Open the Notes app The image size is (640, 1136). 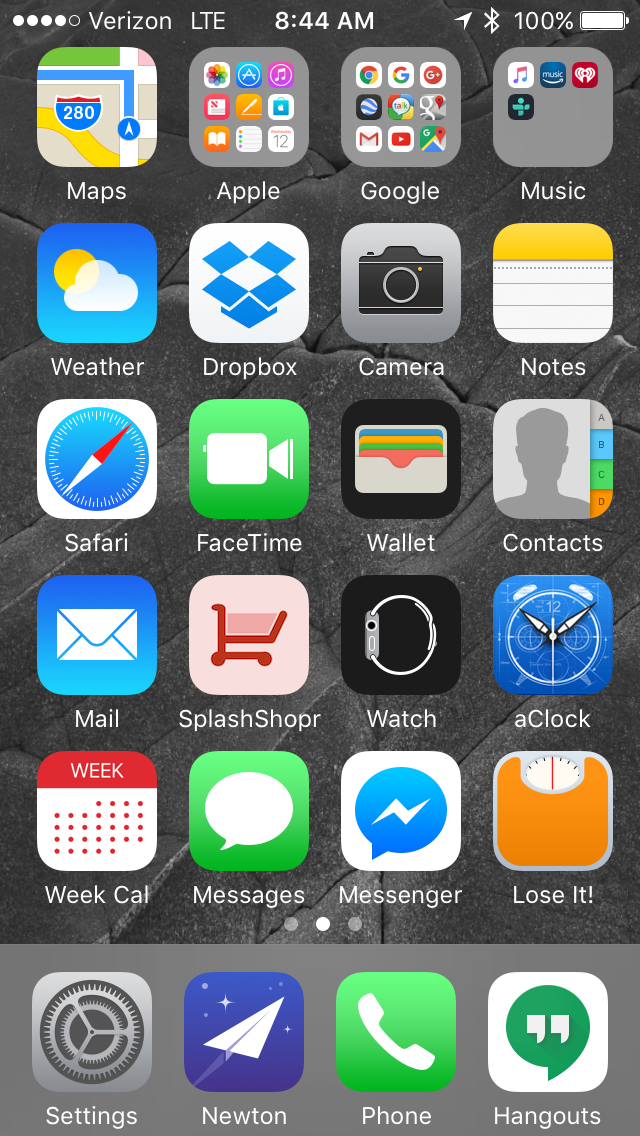553,283
